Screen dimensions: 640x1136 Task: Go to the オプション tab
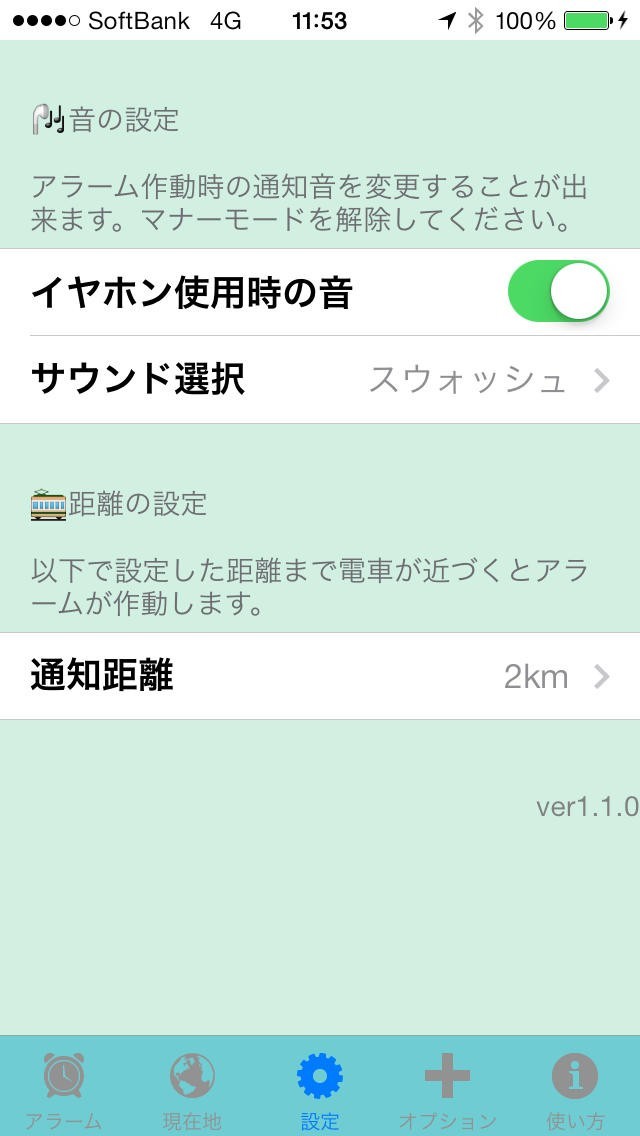tap(447, 1090)
